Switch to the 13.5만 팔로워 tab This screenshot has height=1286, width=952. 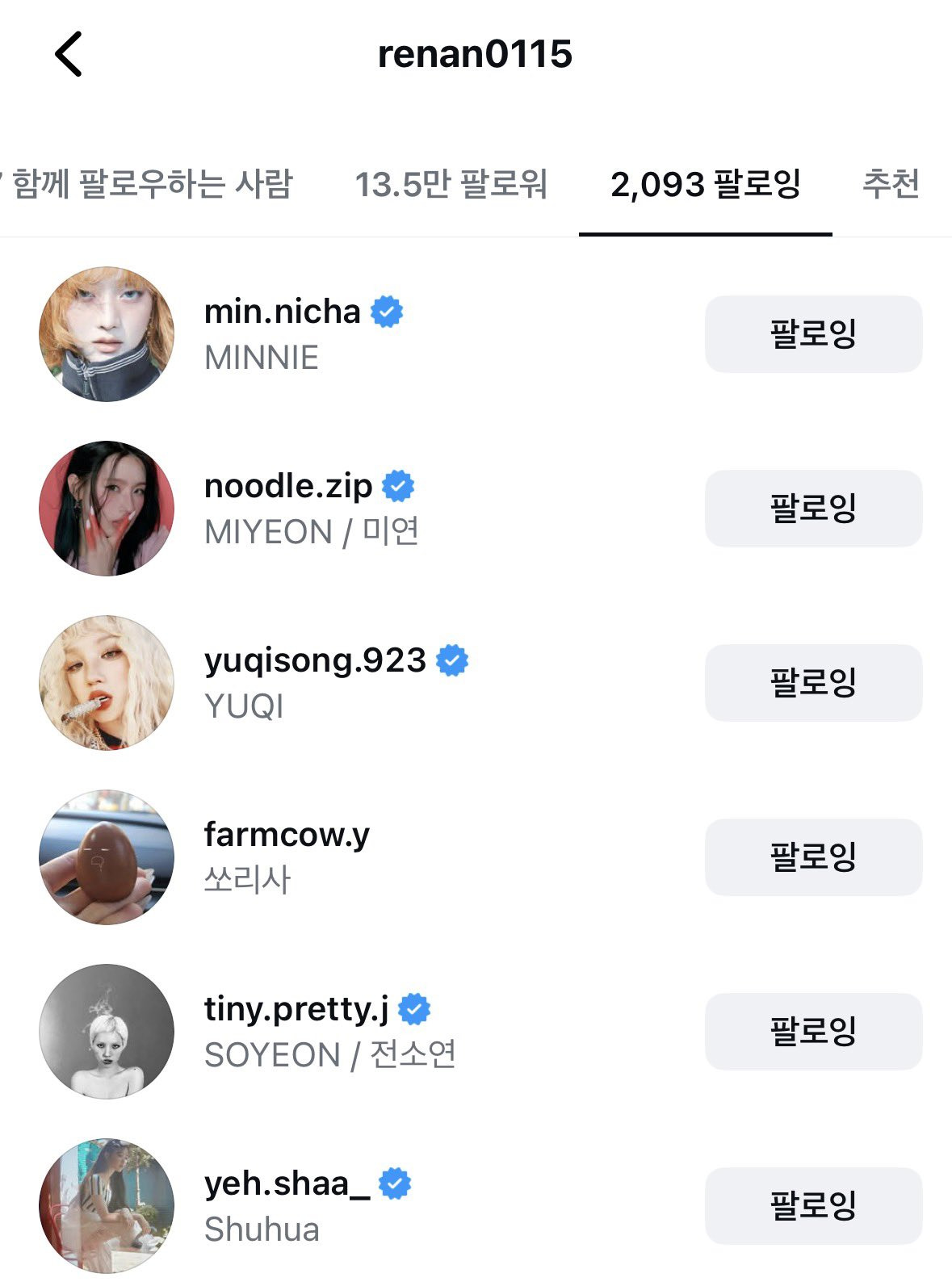click(x=451, y=185)
